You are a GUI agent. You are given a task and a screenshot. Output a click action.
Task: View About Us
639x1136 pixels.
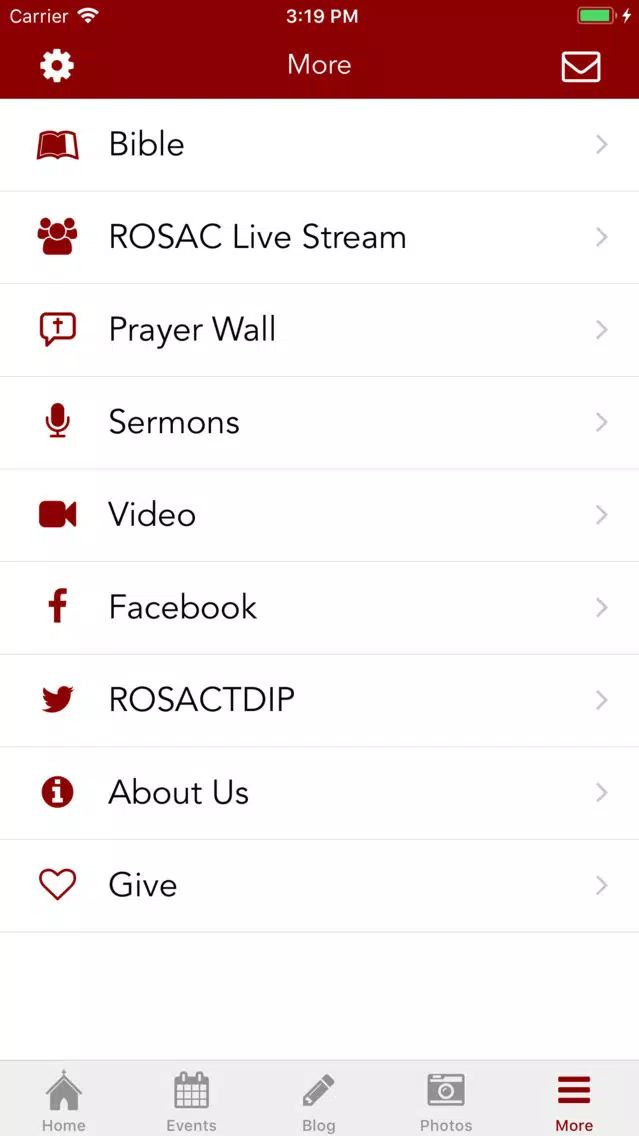(320, 793)
